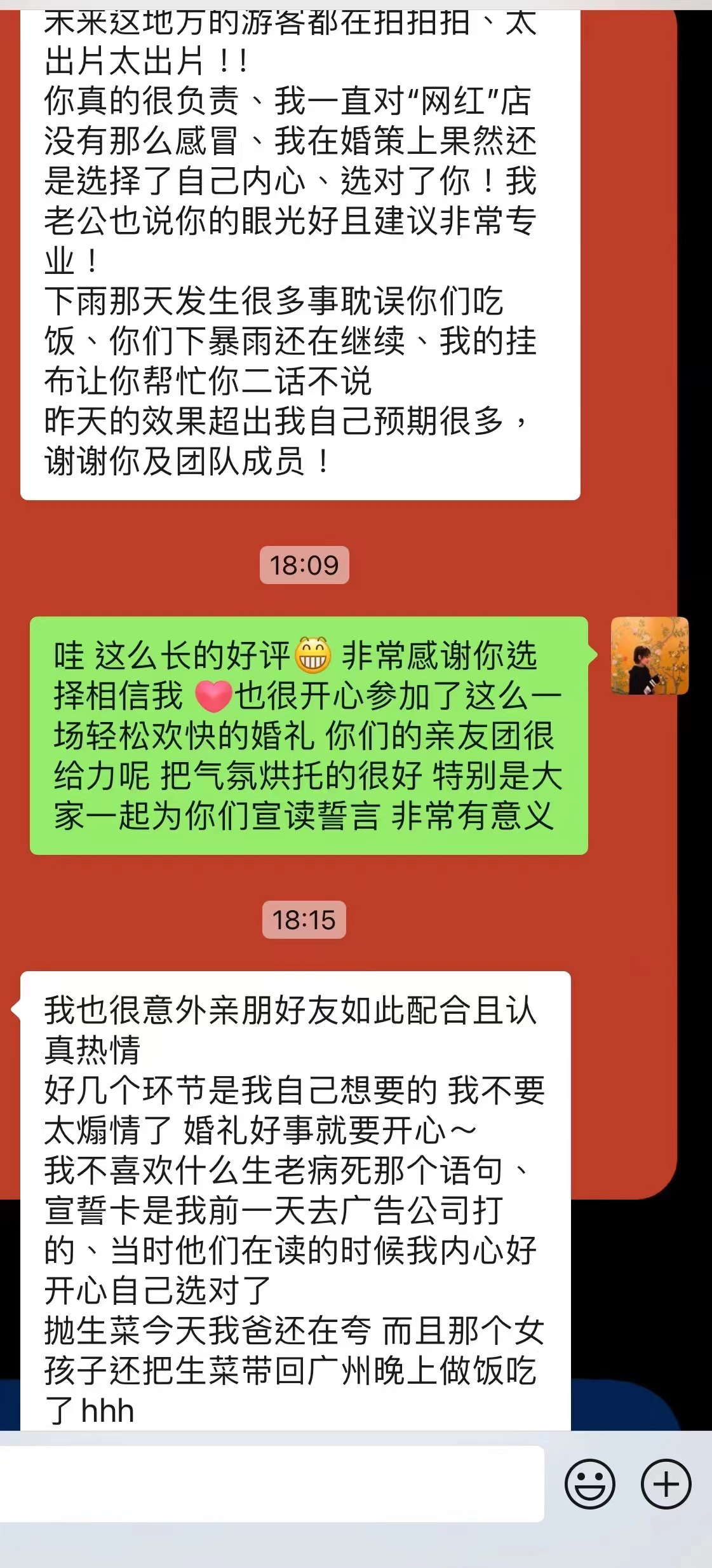
Task: Tap the message input field
Action: coord(272,1483)
